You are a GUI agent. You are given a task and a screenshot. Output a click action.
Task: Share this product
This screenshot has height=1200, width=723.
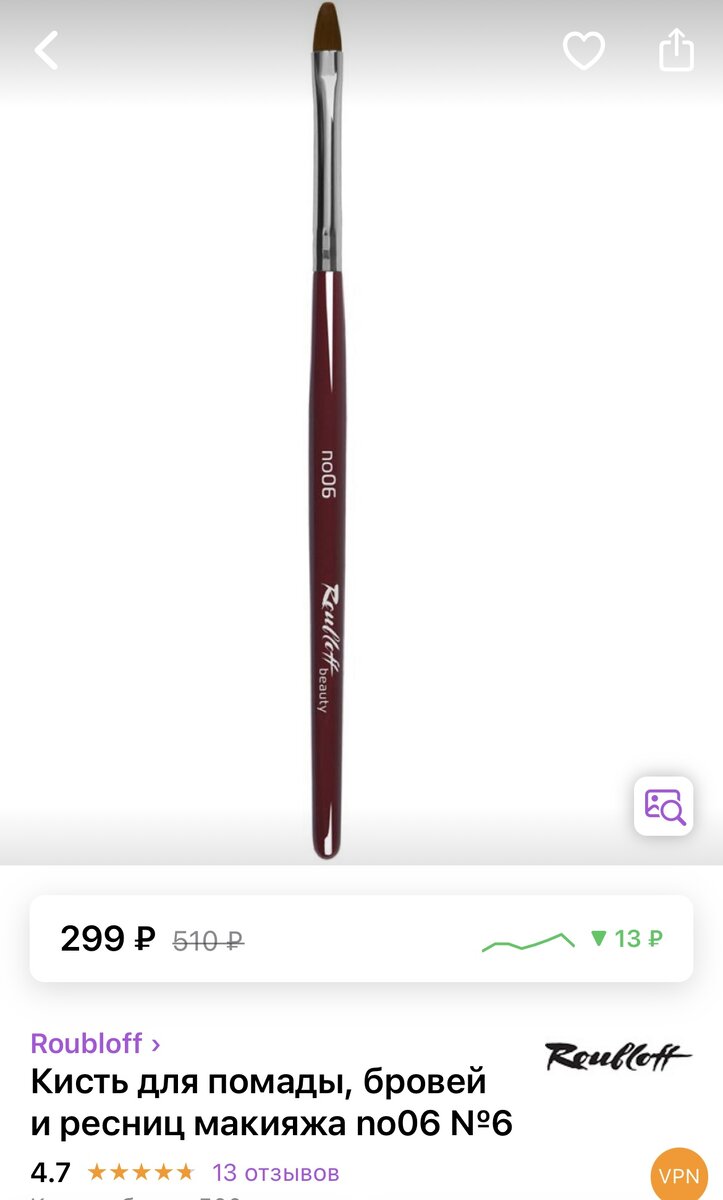[x=676, y=49]
